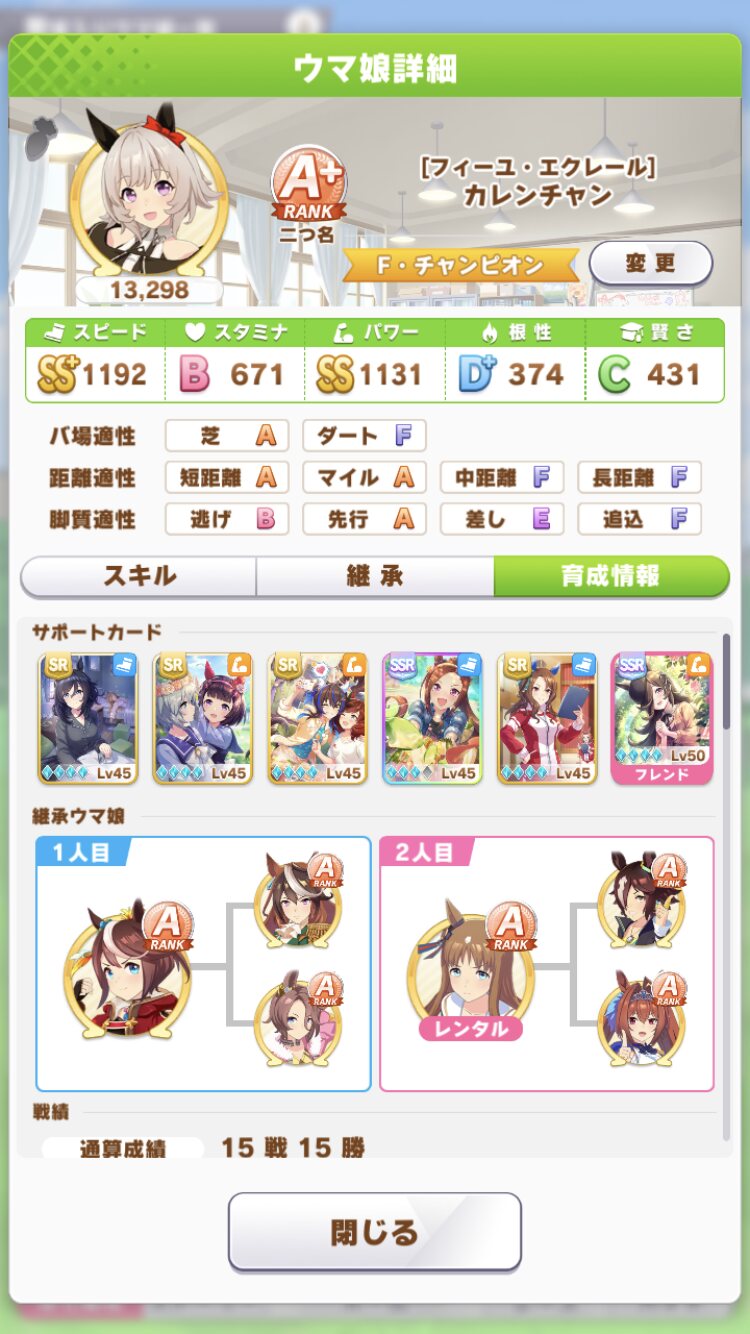Select the 育成情報 tab
750x1334 pixels.
(x=610, y=576)
